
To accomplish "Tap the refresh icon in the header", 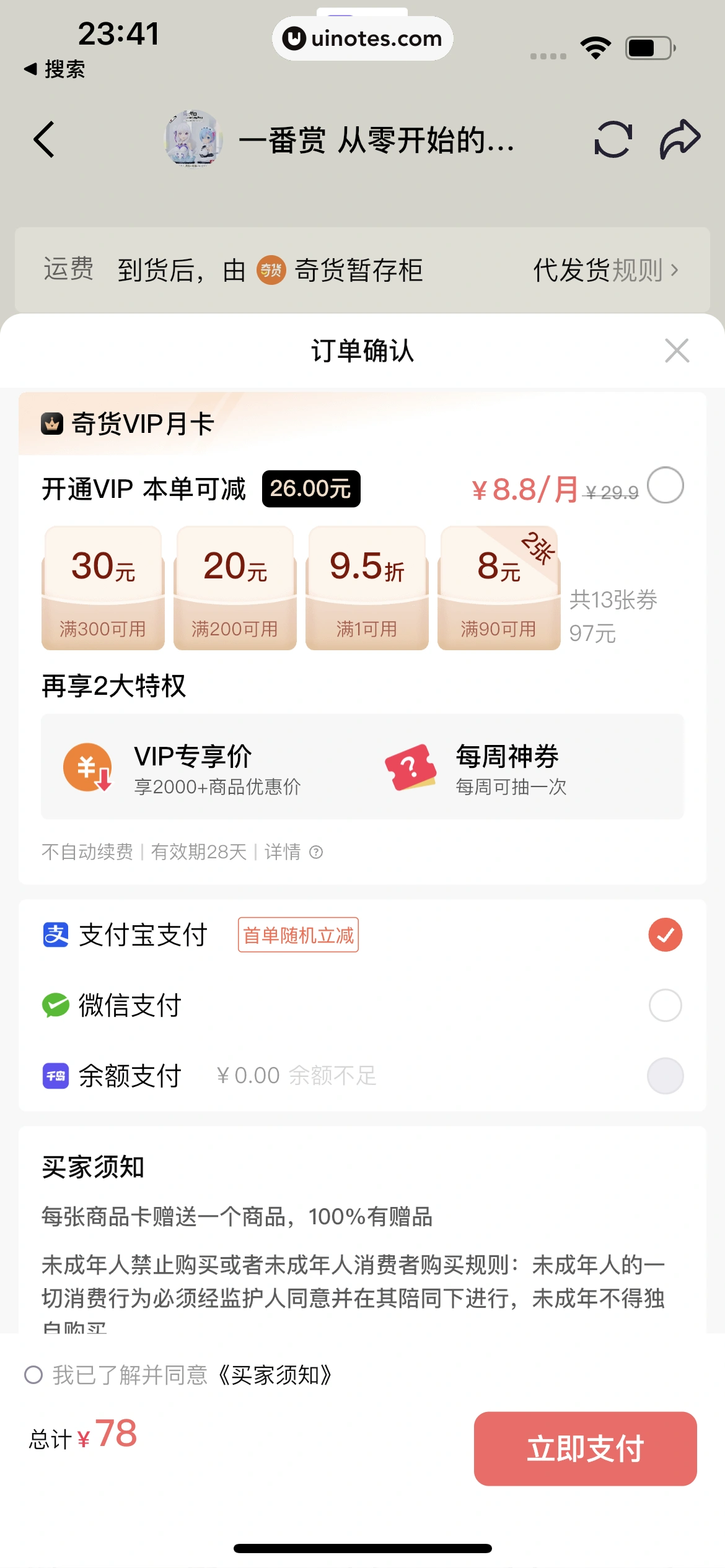I will point(612,139).
